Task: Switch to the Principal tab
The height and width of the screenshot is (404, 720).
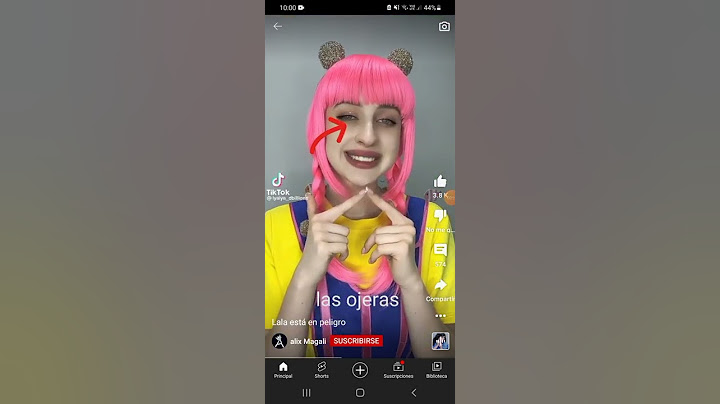Action: [x=283, y=370]
